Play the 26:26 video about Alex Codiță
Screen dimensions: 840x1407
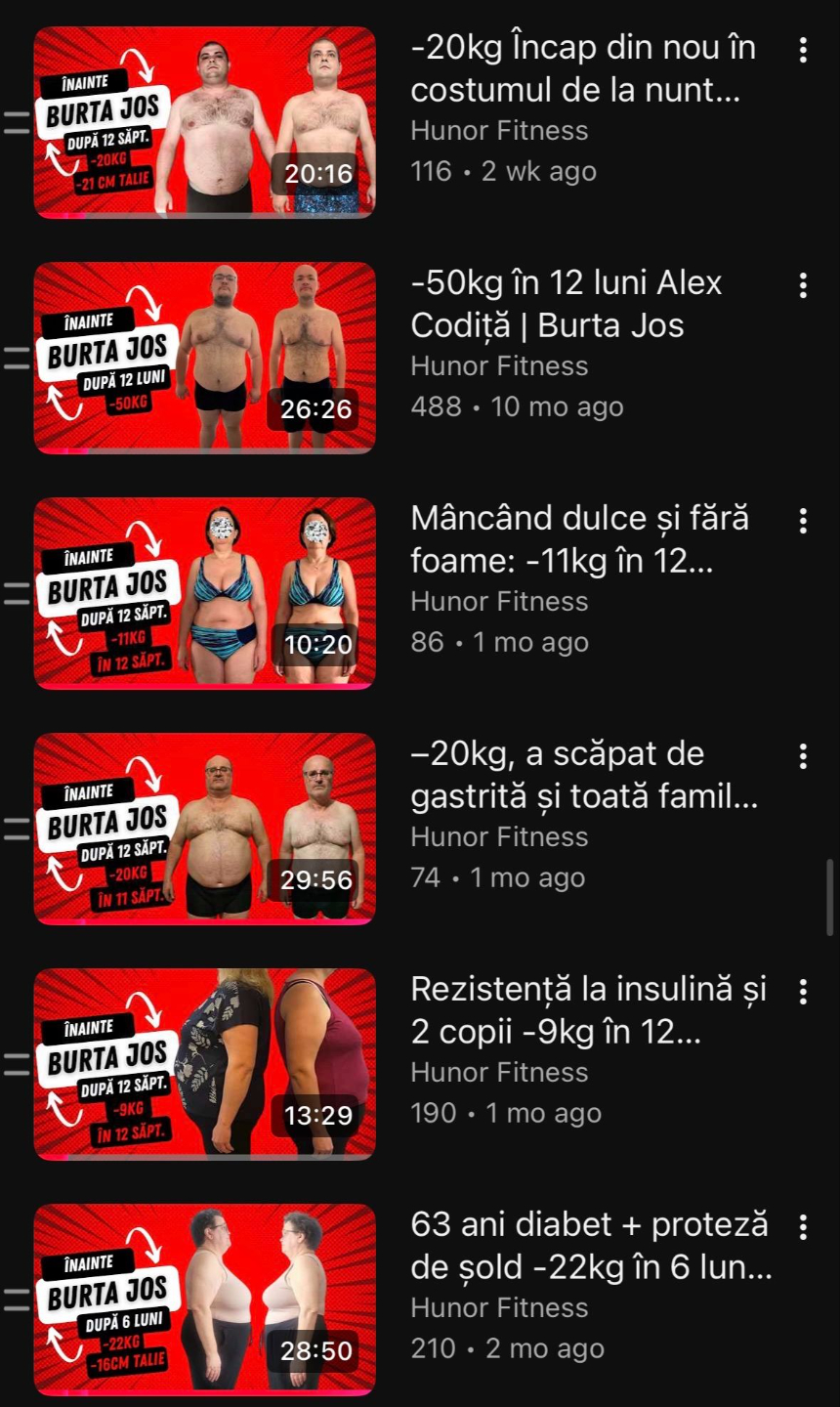click(205, 358)
